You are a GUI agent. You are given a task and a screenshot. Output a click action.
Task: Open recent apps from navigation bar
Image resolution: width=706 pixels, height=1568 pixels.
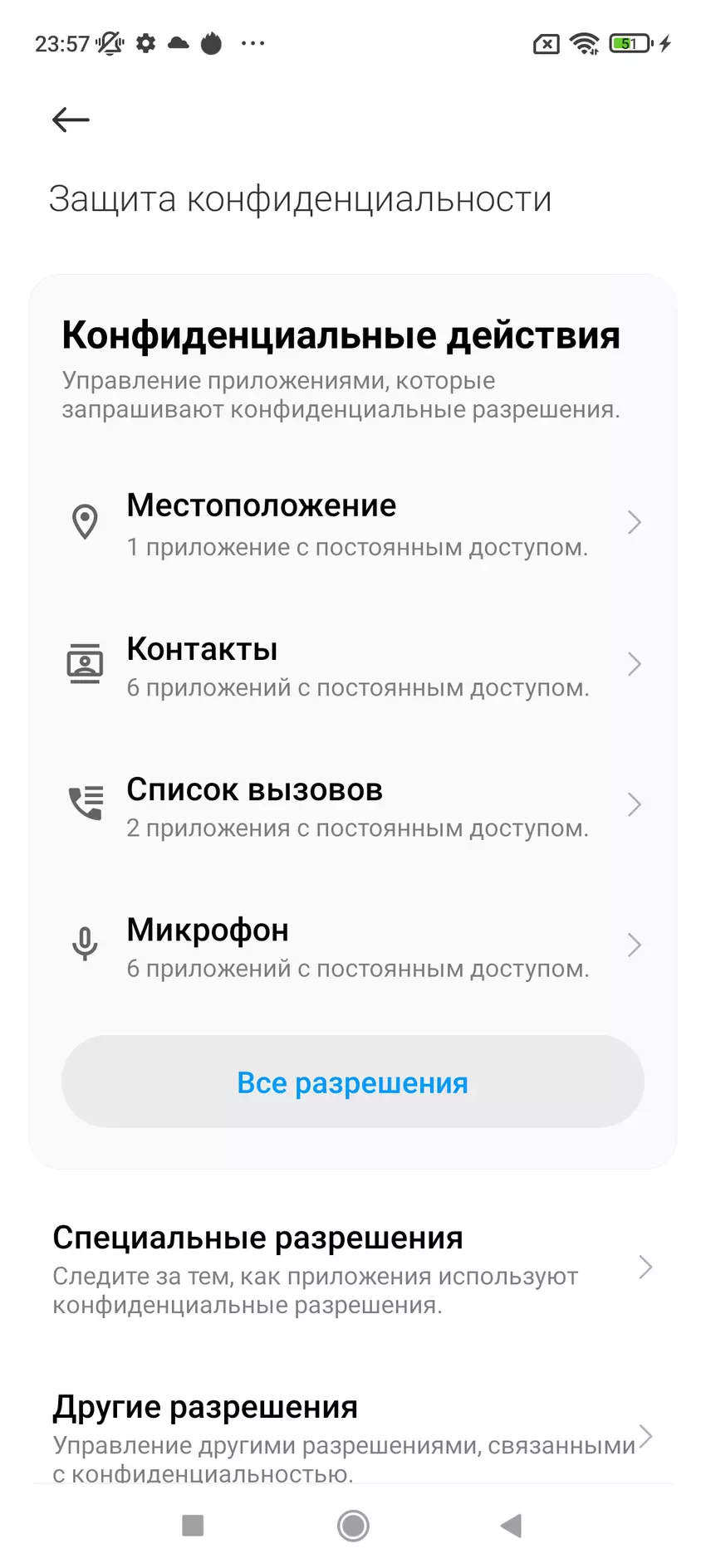[193, 1526]
